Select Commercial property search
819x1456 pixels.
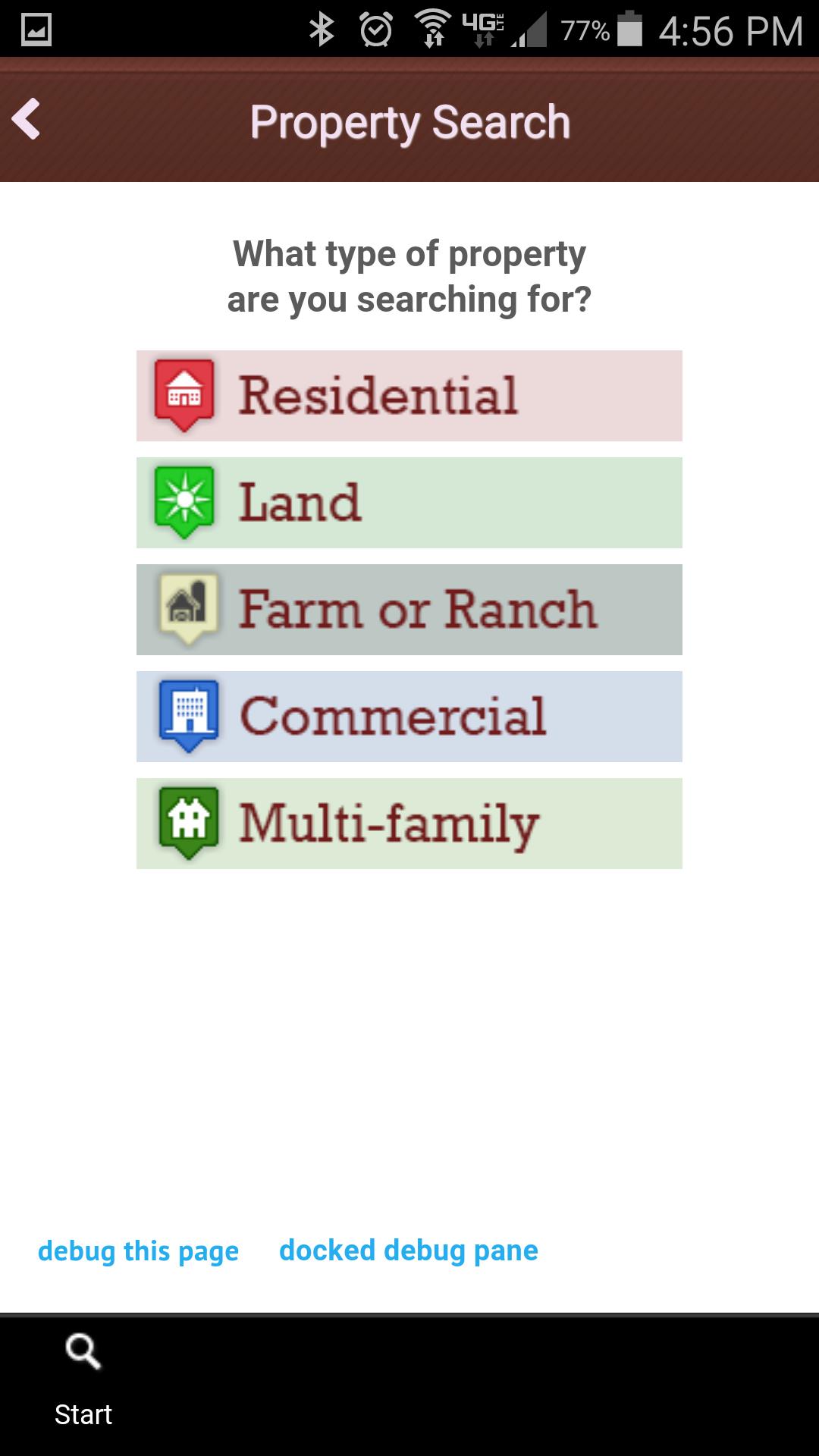point(409,717)
